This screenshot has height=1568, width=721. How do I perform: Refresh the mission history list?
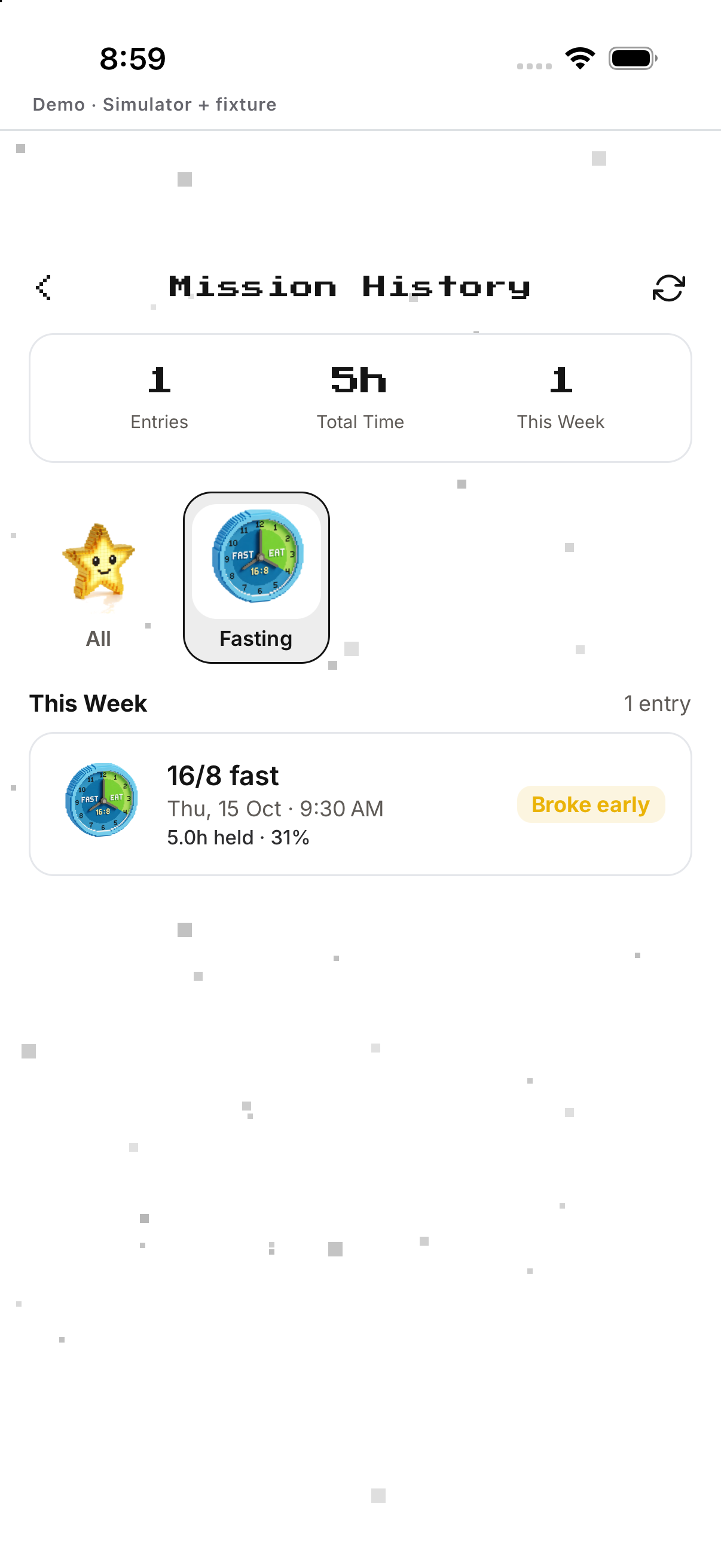(x=668, y=288)
